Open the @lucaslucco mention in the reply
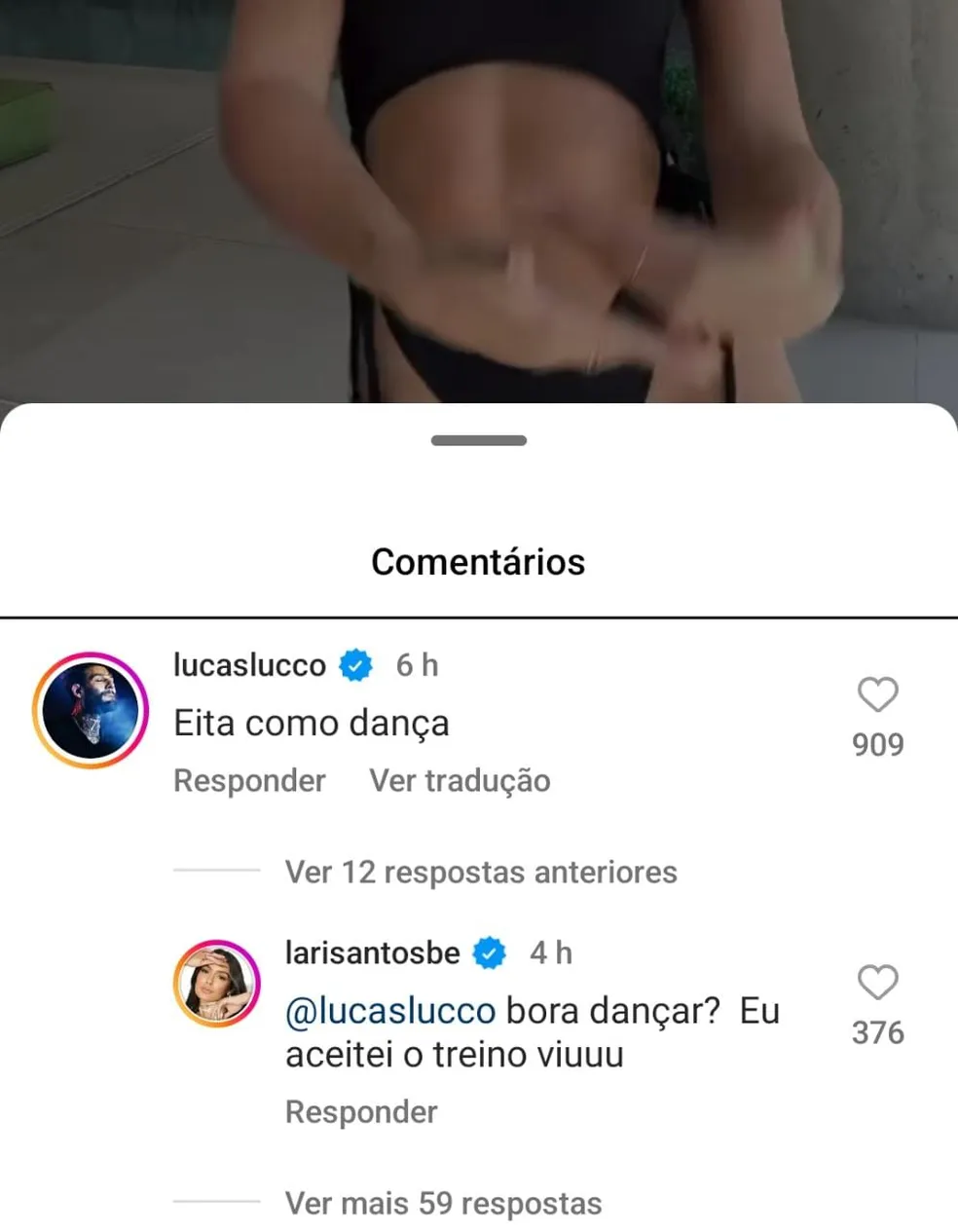 pyautogui.click(x=390, y=1011)
